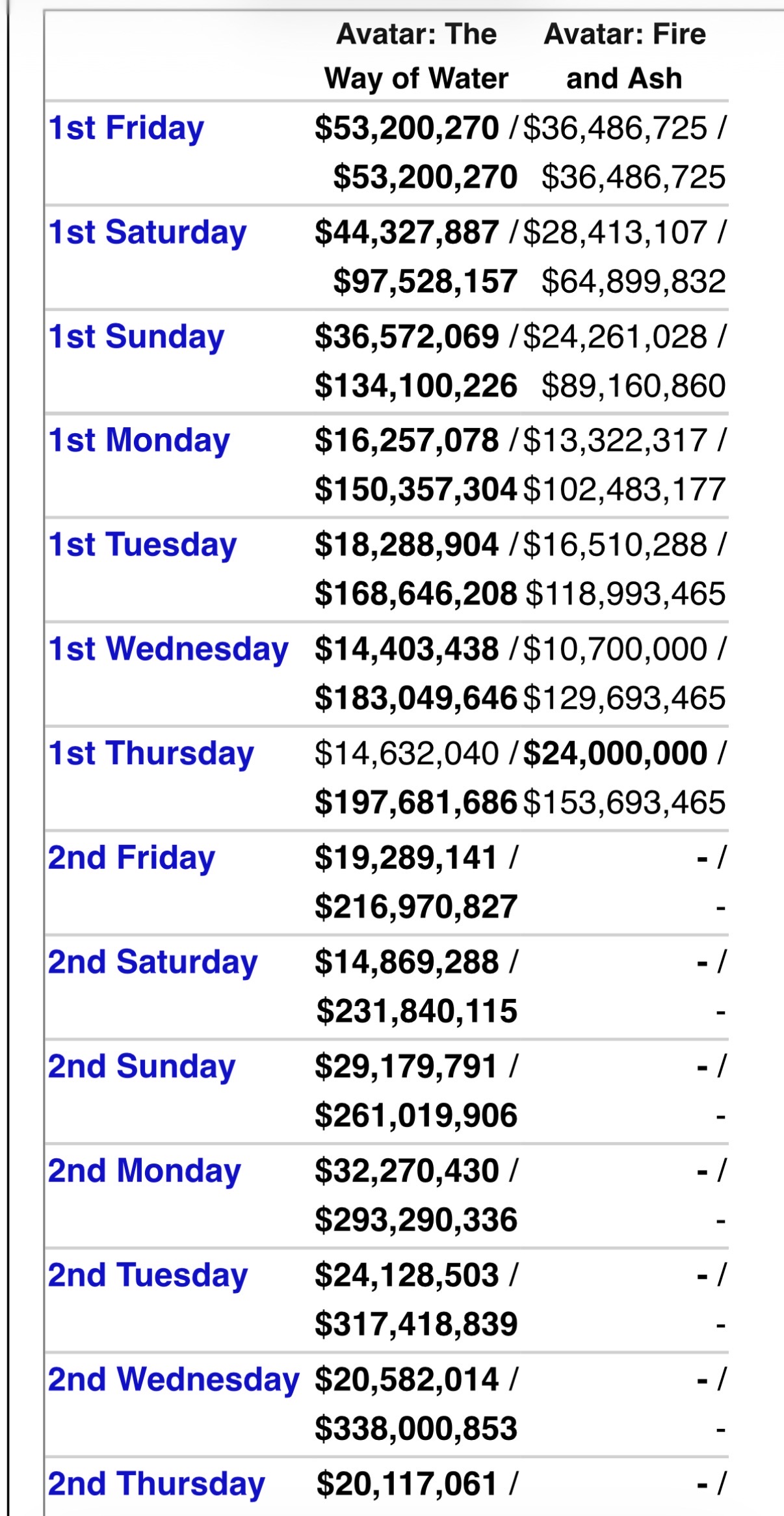Open the 1st Friday link
784x1516 pixels.
(126, 128)
